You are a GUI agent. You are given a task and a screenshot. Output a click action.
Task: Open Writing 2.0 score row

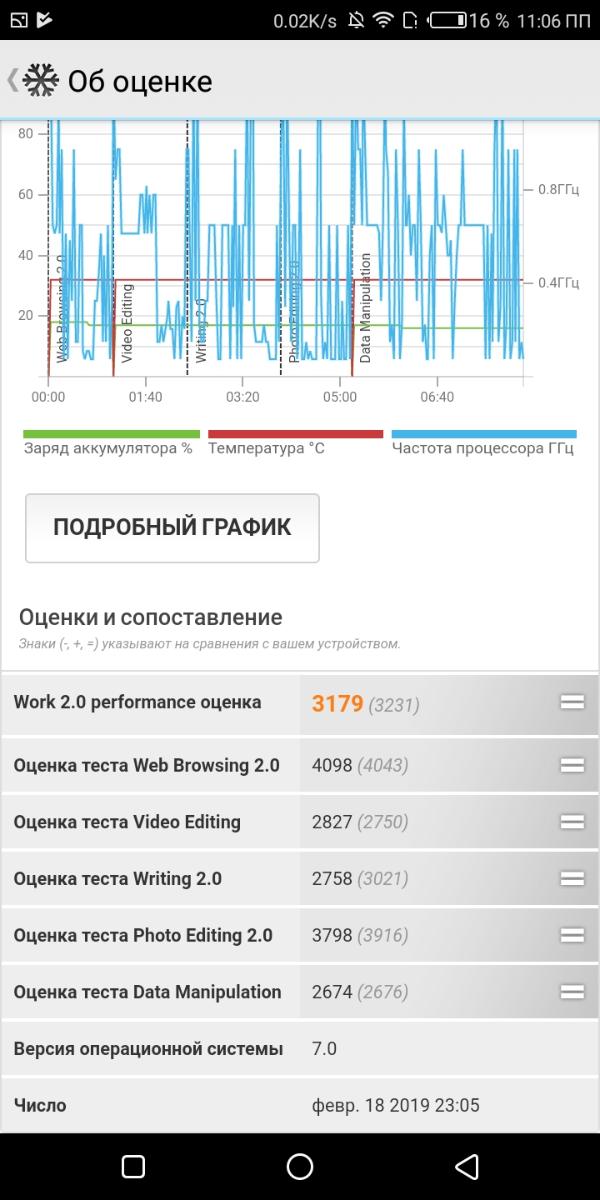[300, 879]
